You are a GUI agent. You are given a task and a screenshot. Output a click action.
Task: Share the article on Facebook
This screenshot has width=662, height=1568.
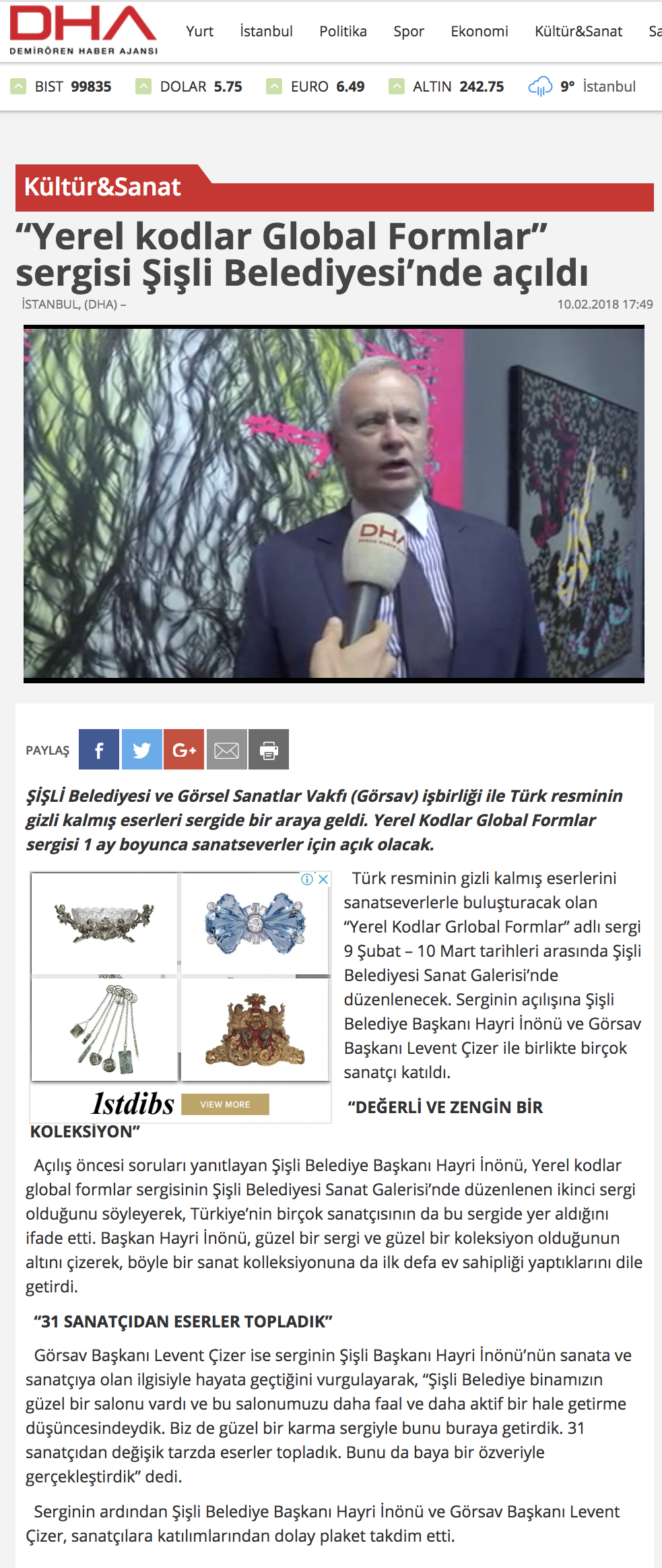[99, 749]
